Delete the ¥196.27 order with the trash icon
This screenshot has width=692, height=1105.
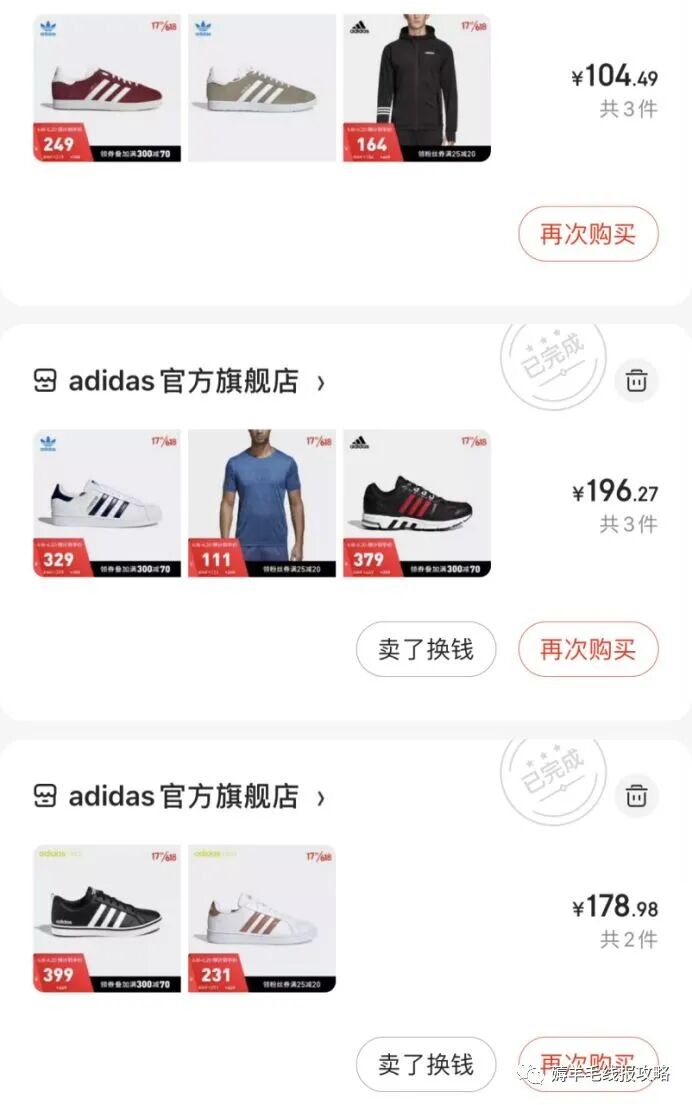pyautogui.click(x=636, y=380)
